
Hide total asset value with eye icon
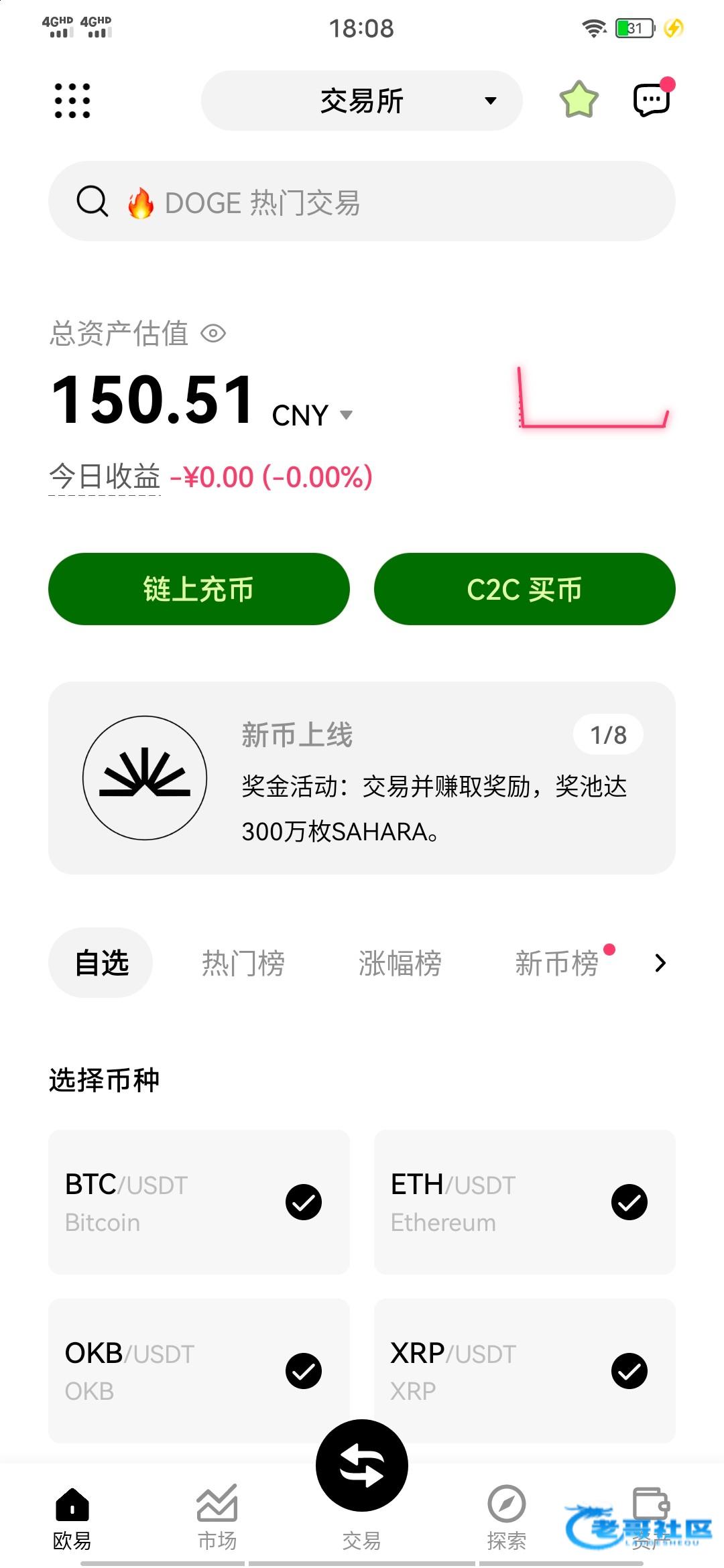click(x=213, y=333)
